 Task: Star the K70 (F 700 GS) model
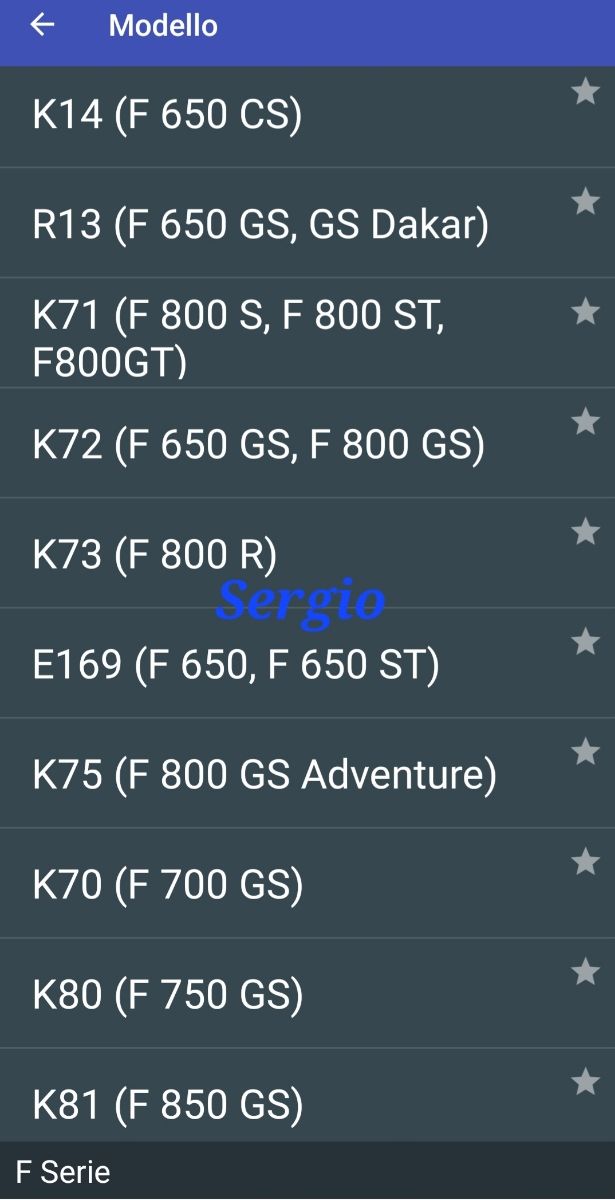click(585, 862)
